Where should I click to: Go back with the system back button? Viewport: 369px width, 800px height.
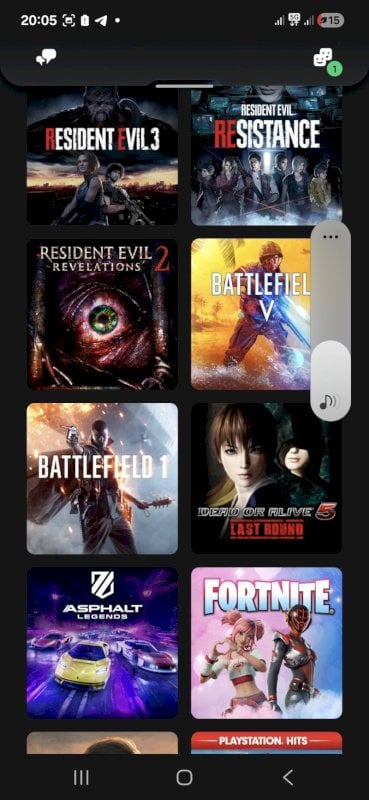point(288,778)
